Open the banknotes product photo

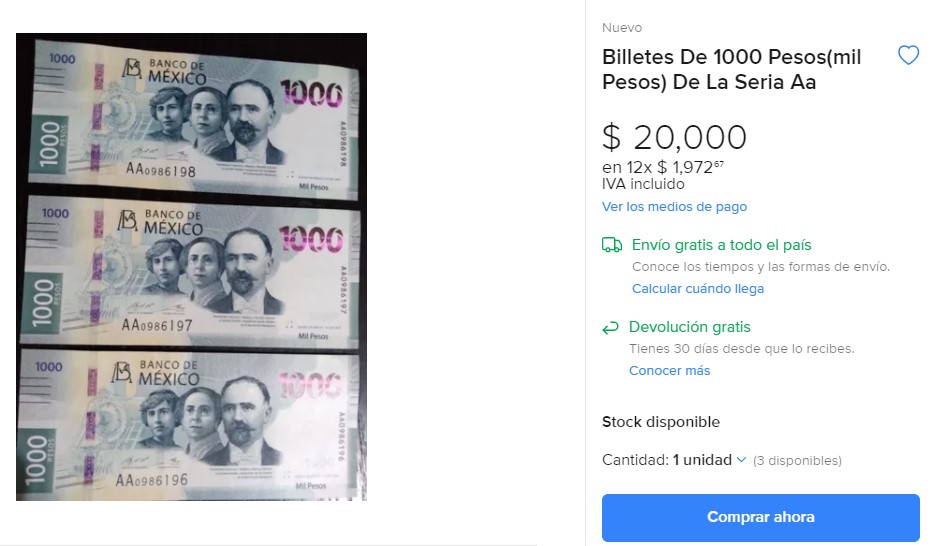tap(191, 267)
